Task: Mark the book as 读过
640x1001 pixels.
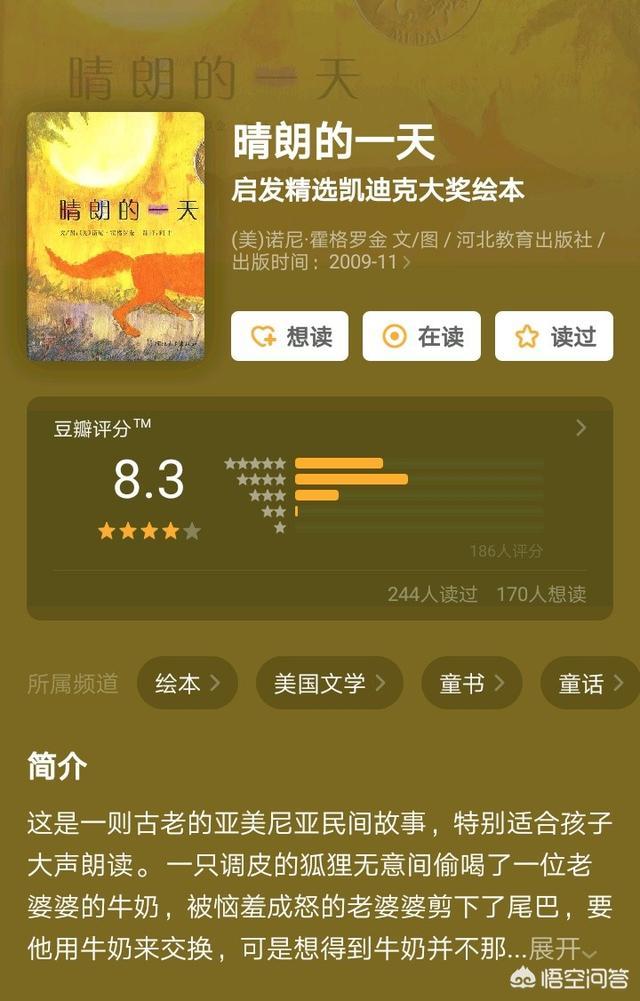Action: (553, 336)
